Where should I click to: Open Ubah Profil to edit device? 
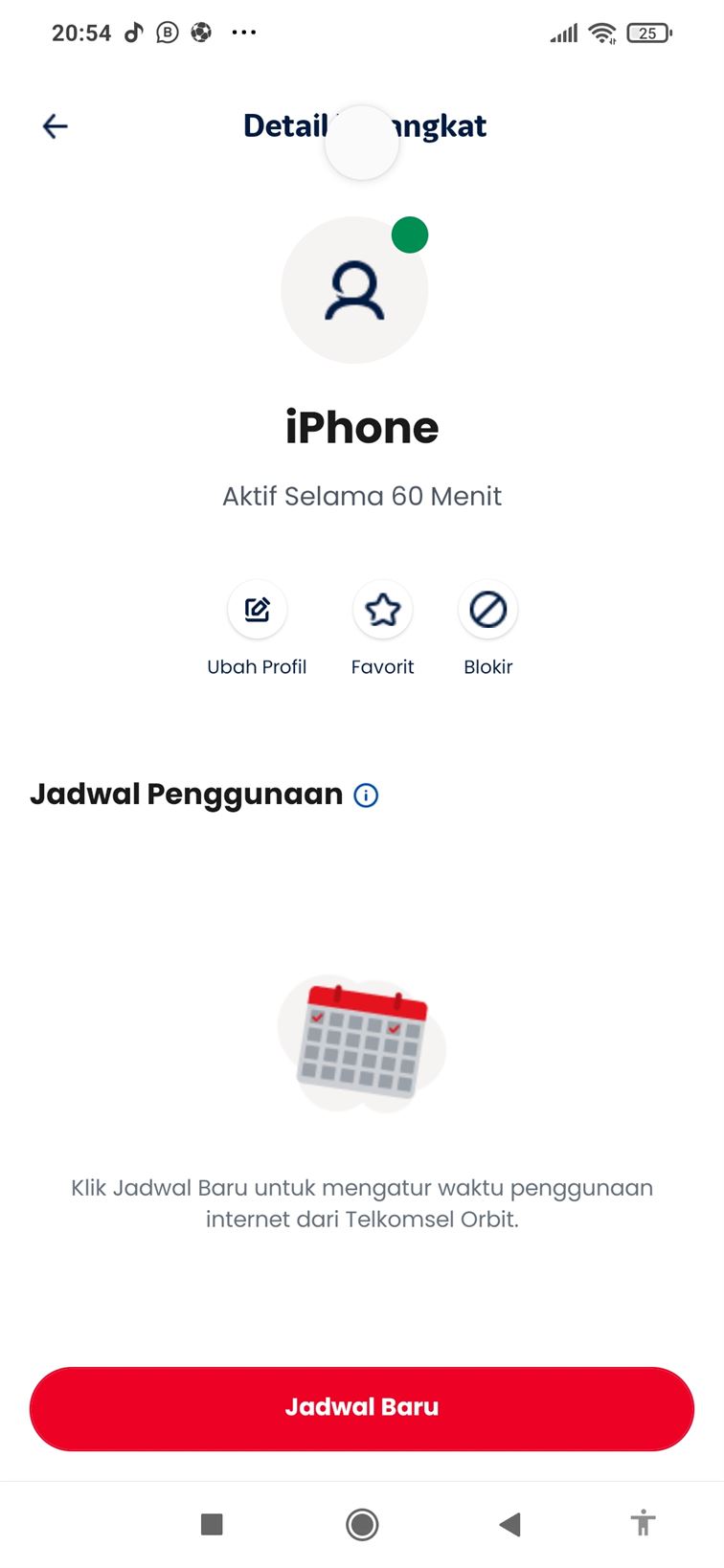257,610
